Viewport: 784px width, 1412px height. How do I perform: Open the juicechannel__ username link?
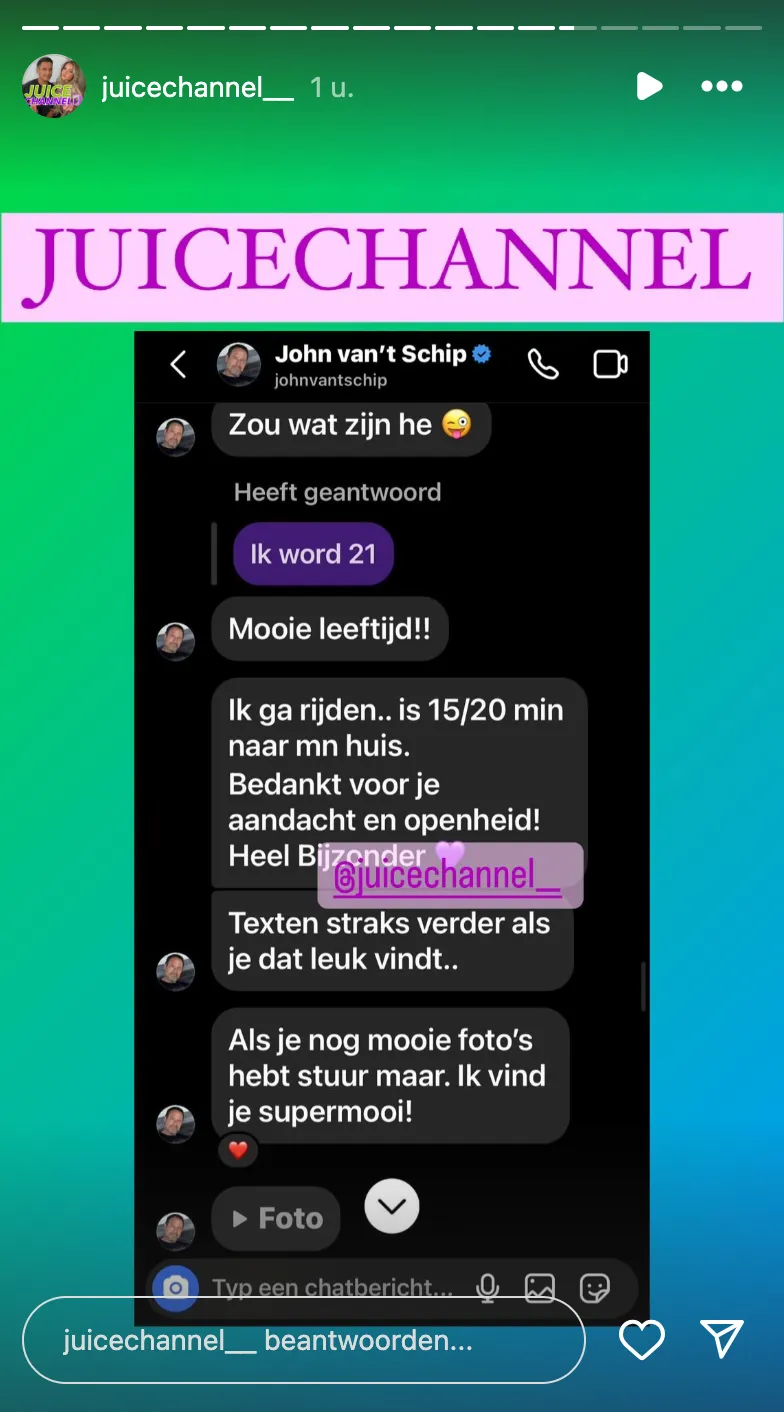click(197, 88)
